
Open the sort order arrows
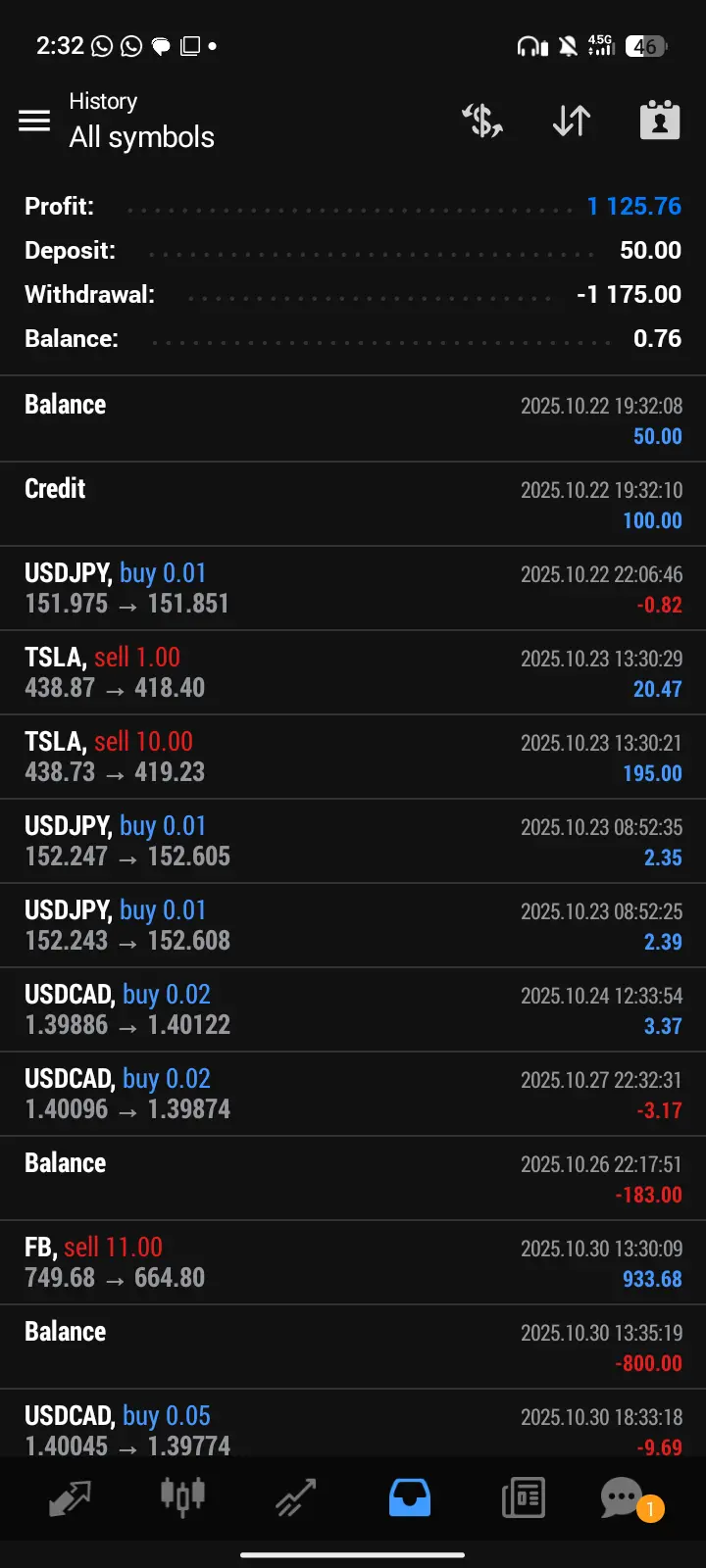[x=571, y=121]
